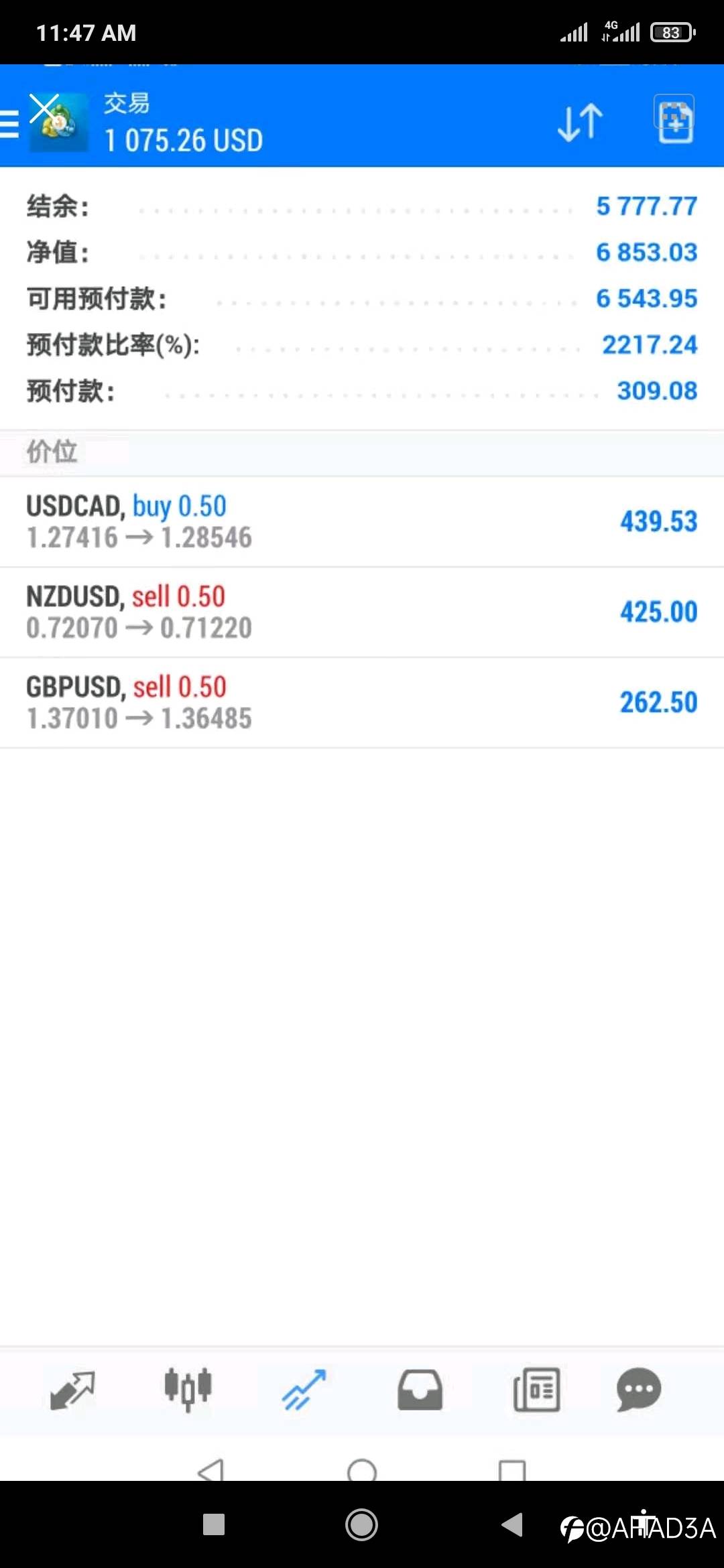Open the news tab
The width and height of the screenshot is (724, 1568).
pyautogui.click(x=536, y=1390)
